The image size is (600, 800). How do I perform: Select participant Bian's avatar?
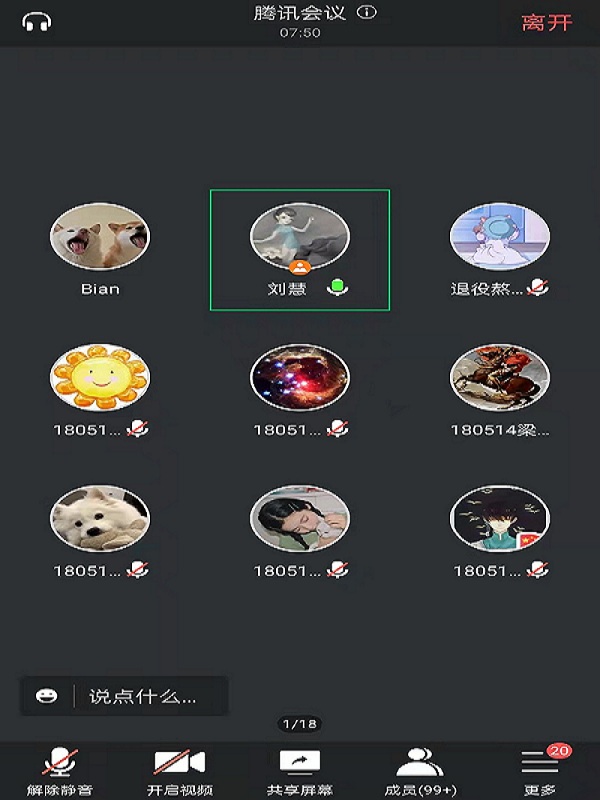click(100, 238)
